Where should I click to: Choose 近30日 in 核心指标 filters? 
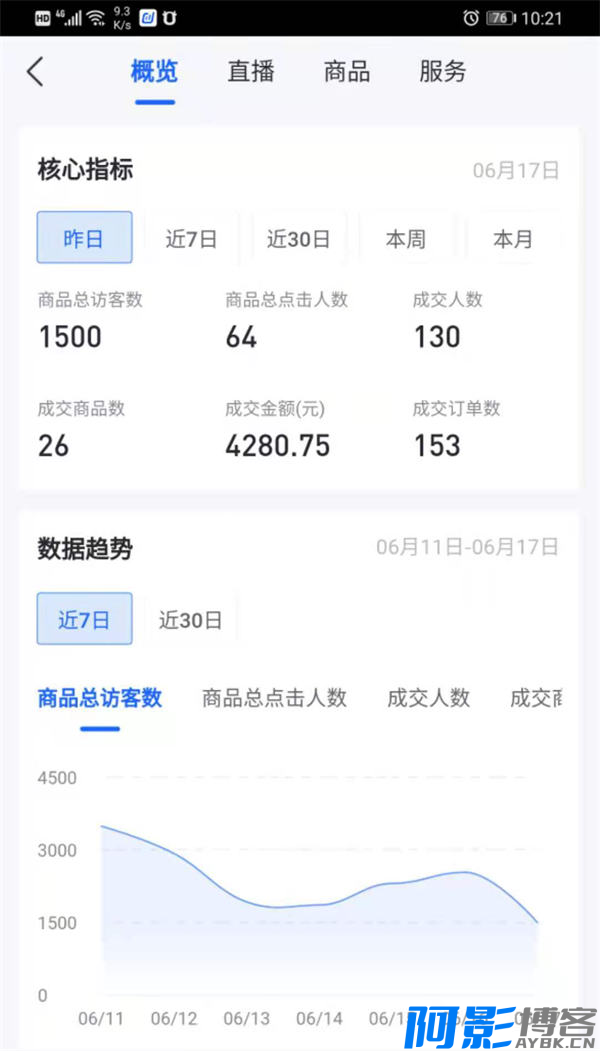point(299,238)
